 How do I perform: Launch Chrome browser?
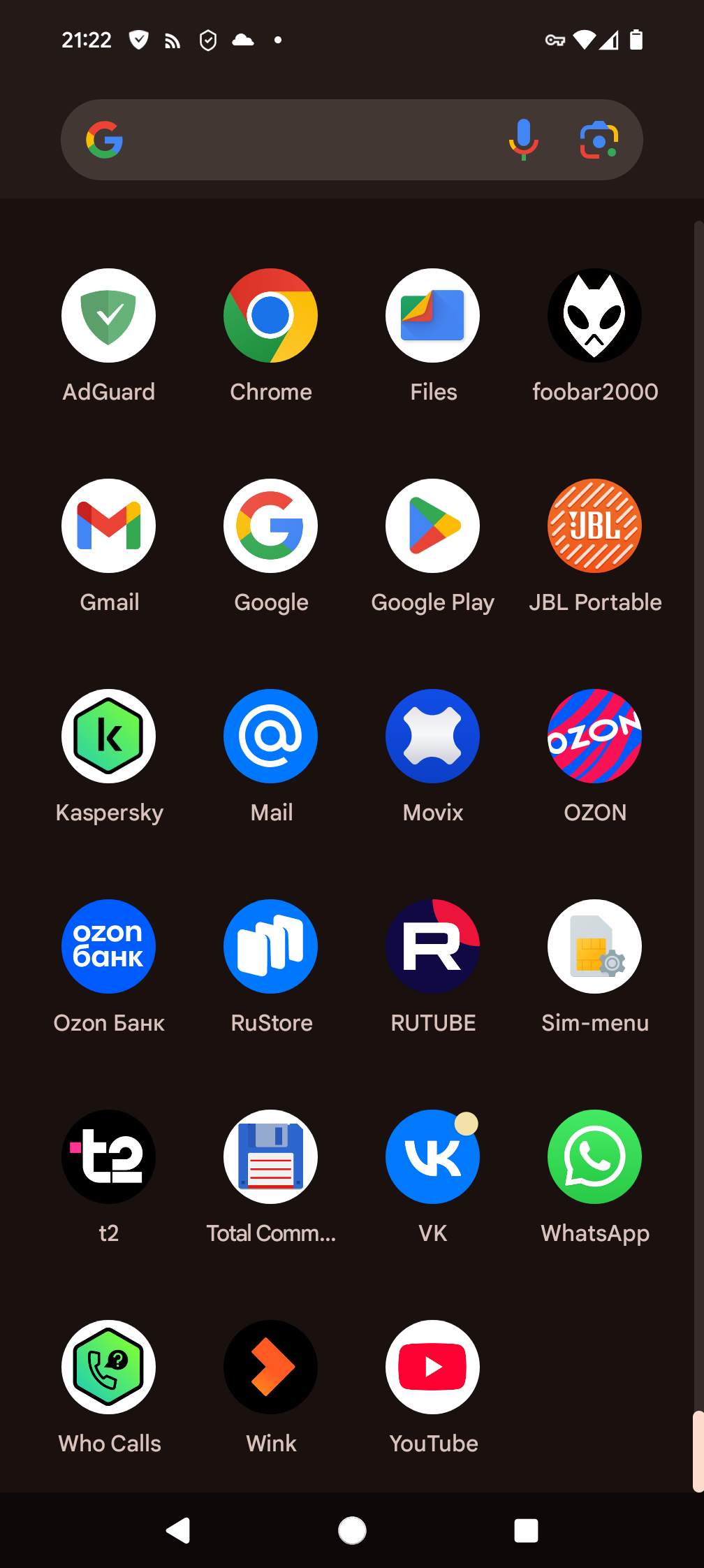(271, 316)
